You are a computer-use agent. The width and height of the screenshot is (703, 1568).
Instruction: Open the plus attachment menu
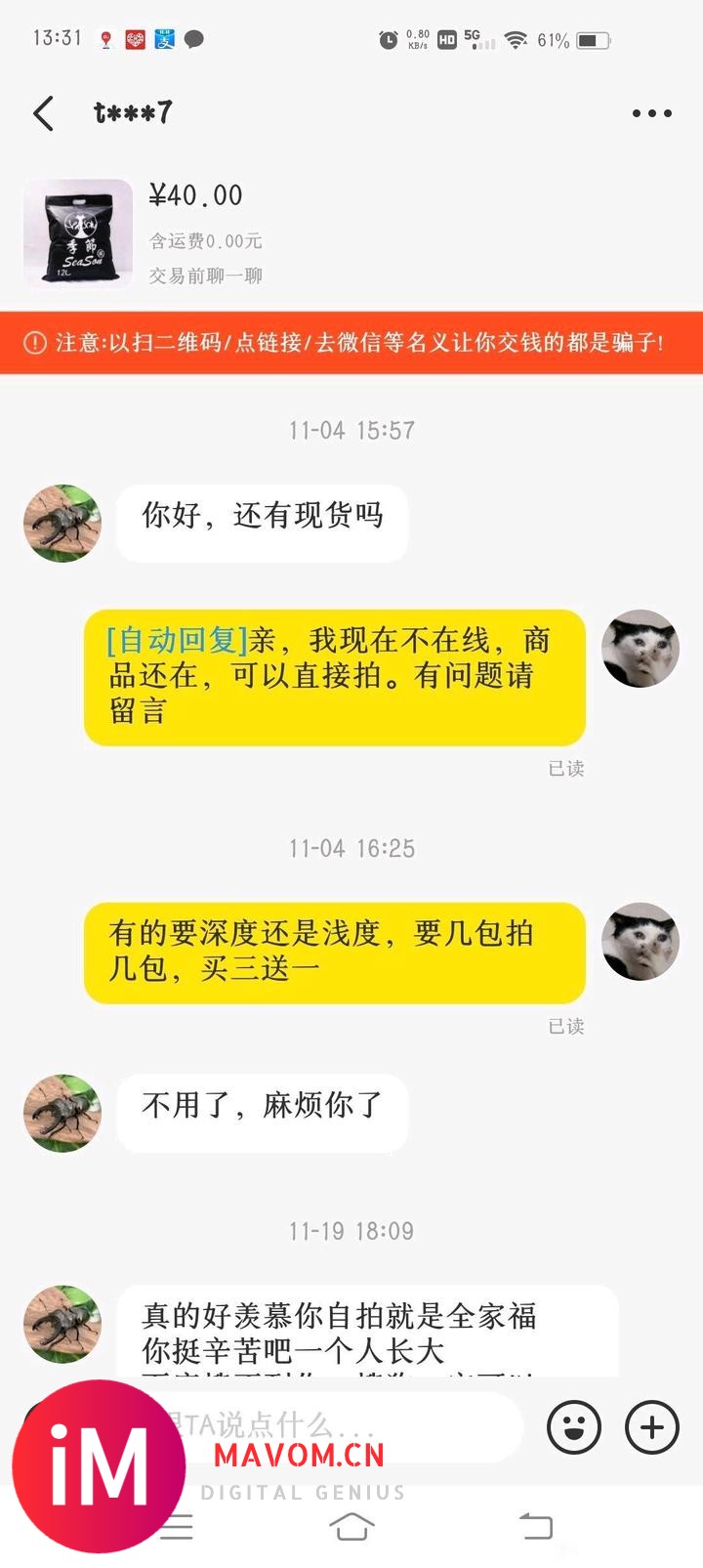click(651, 1427)
